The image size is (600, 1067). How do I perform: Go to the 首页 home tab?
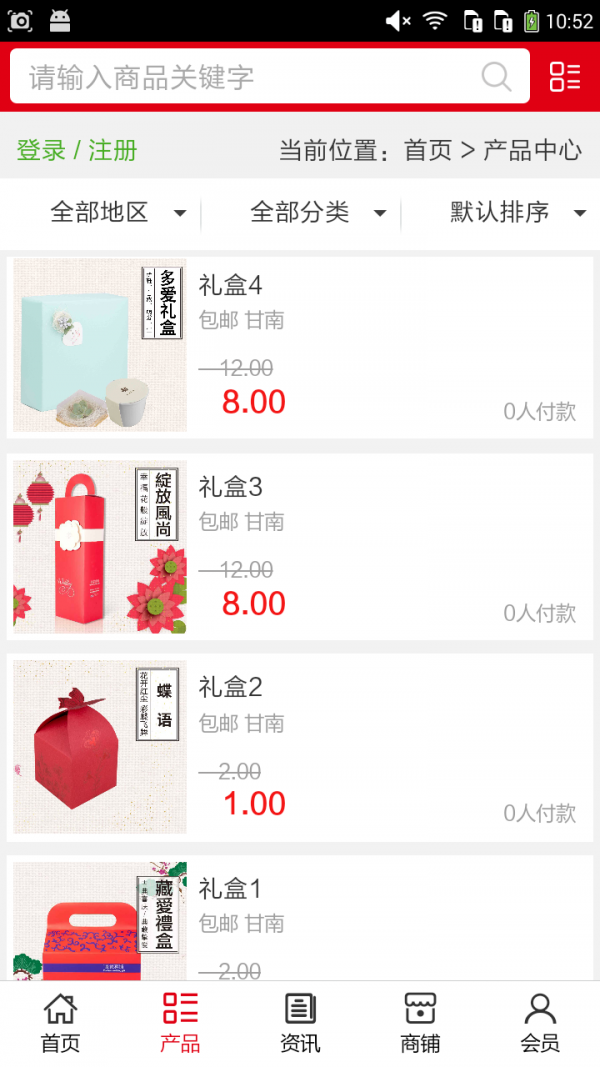pos(60,1023)
